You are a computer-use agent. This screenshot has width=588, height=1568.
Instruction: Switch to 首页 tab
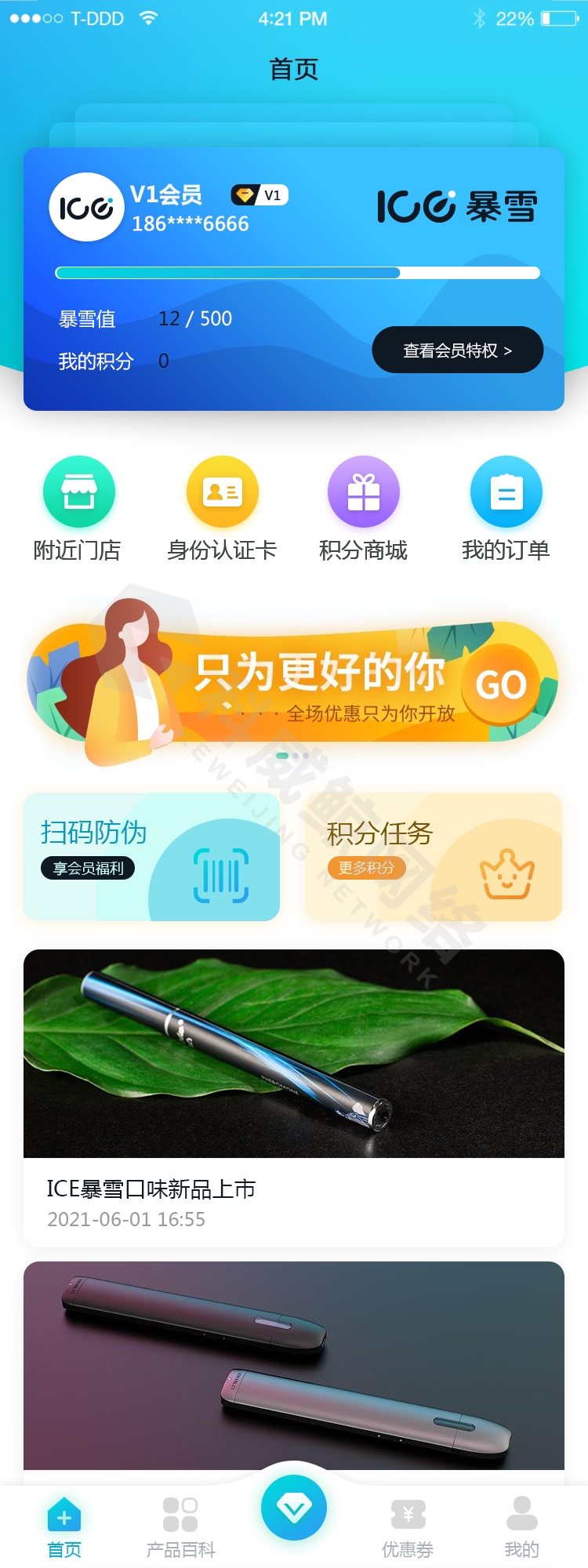click(x=64, y=1526)
